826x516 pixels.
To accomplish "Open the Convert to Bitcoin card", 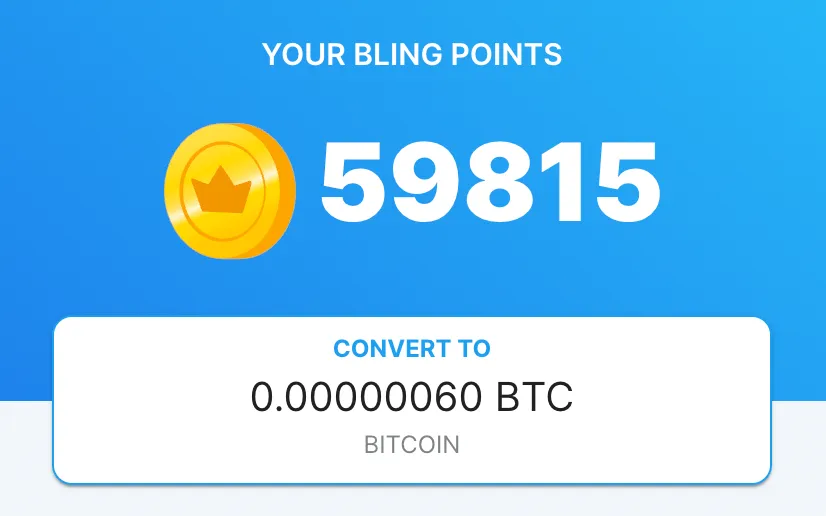I will (x=412, y=398).
